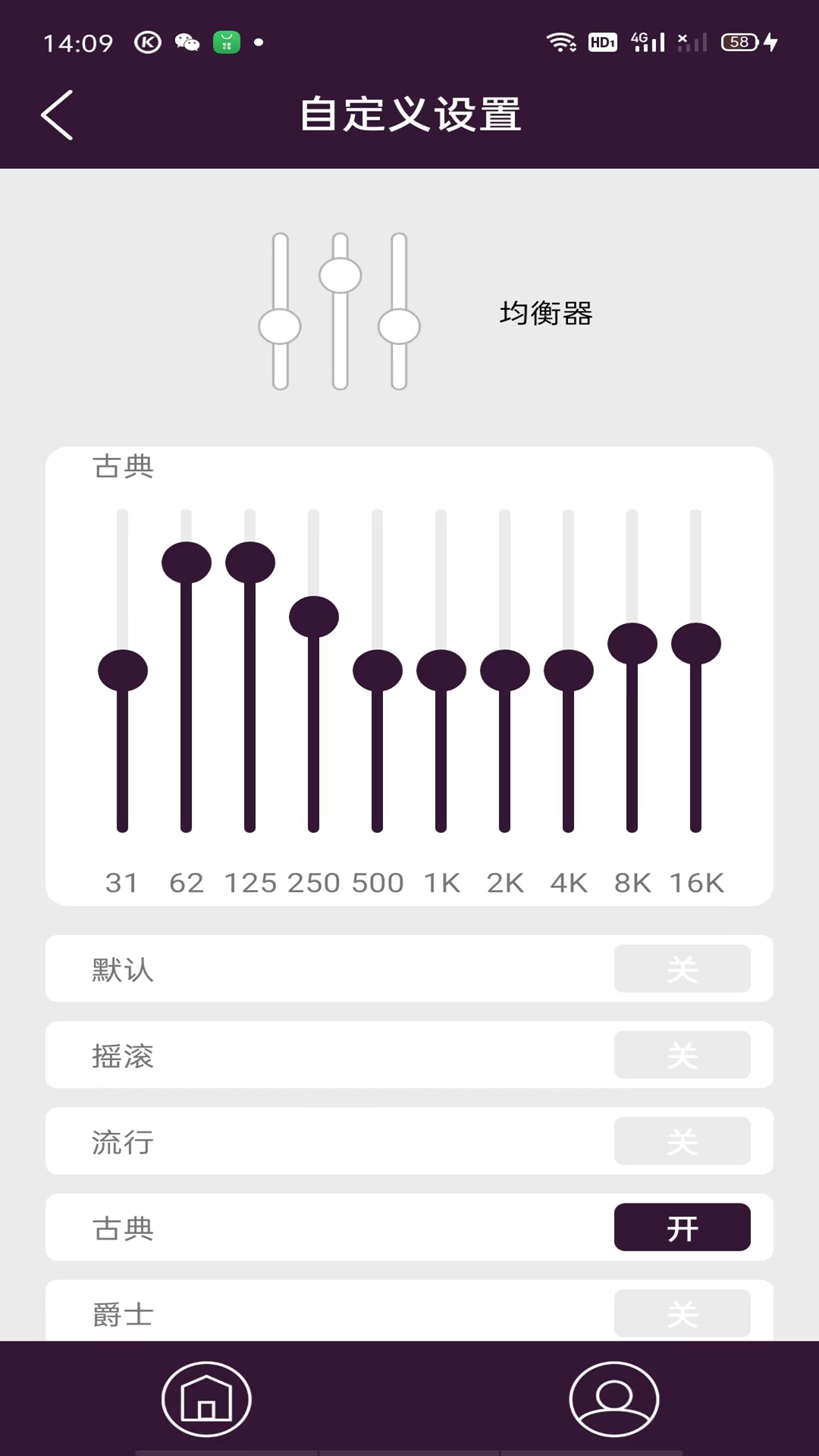Enable the 爵士 preset

tap(682, 1313)
